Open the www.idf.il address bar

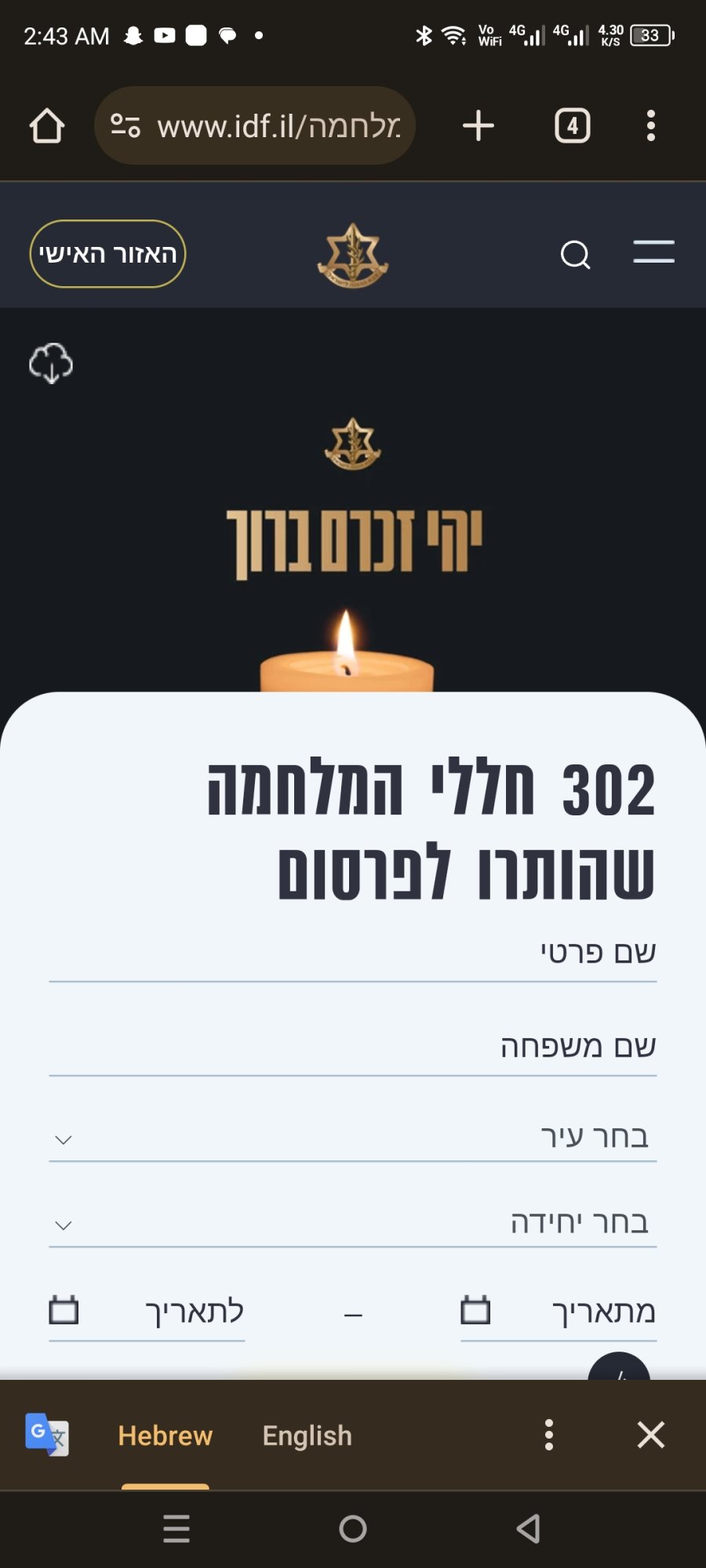coord(255,125)
